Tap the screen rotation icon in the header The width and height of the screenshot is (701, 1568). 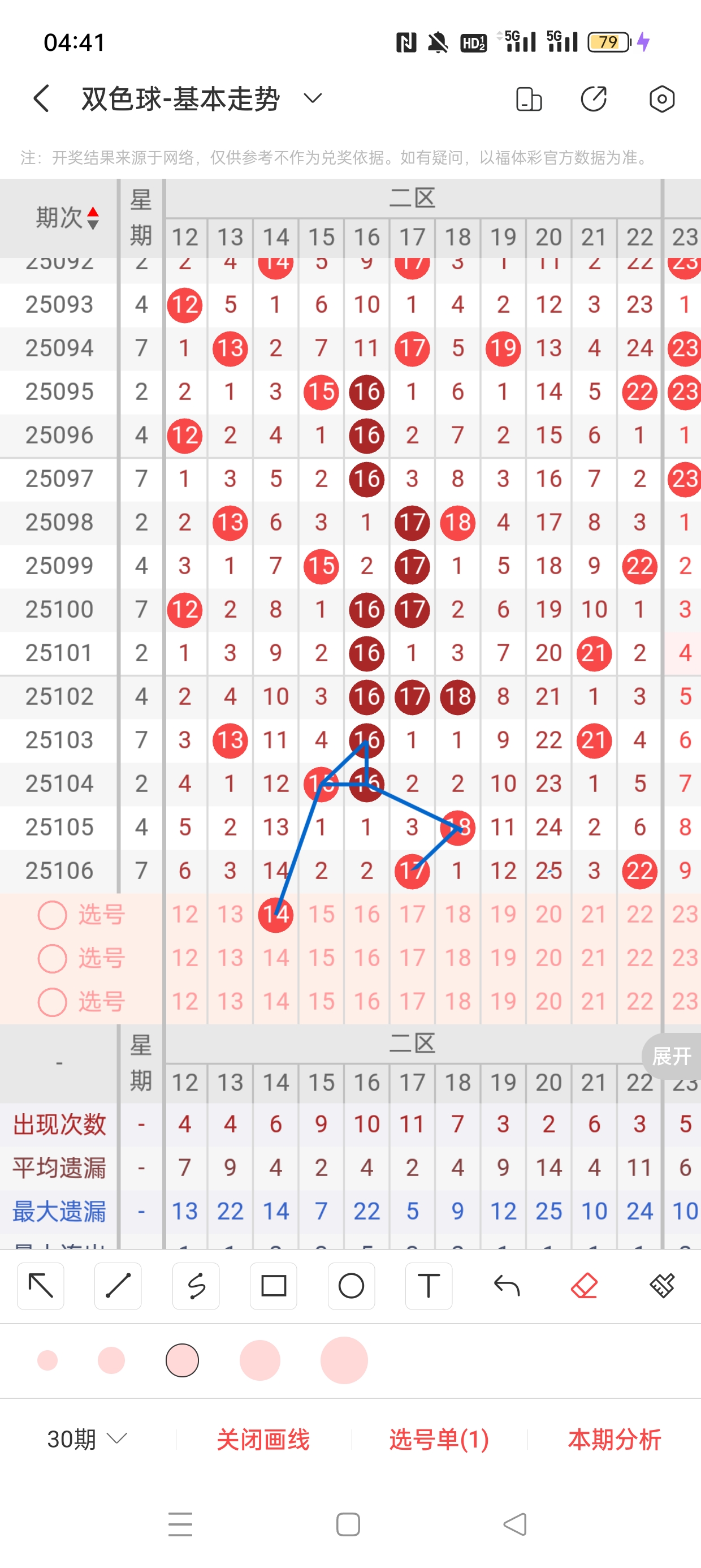tap(528, 98)
